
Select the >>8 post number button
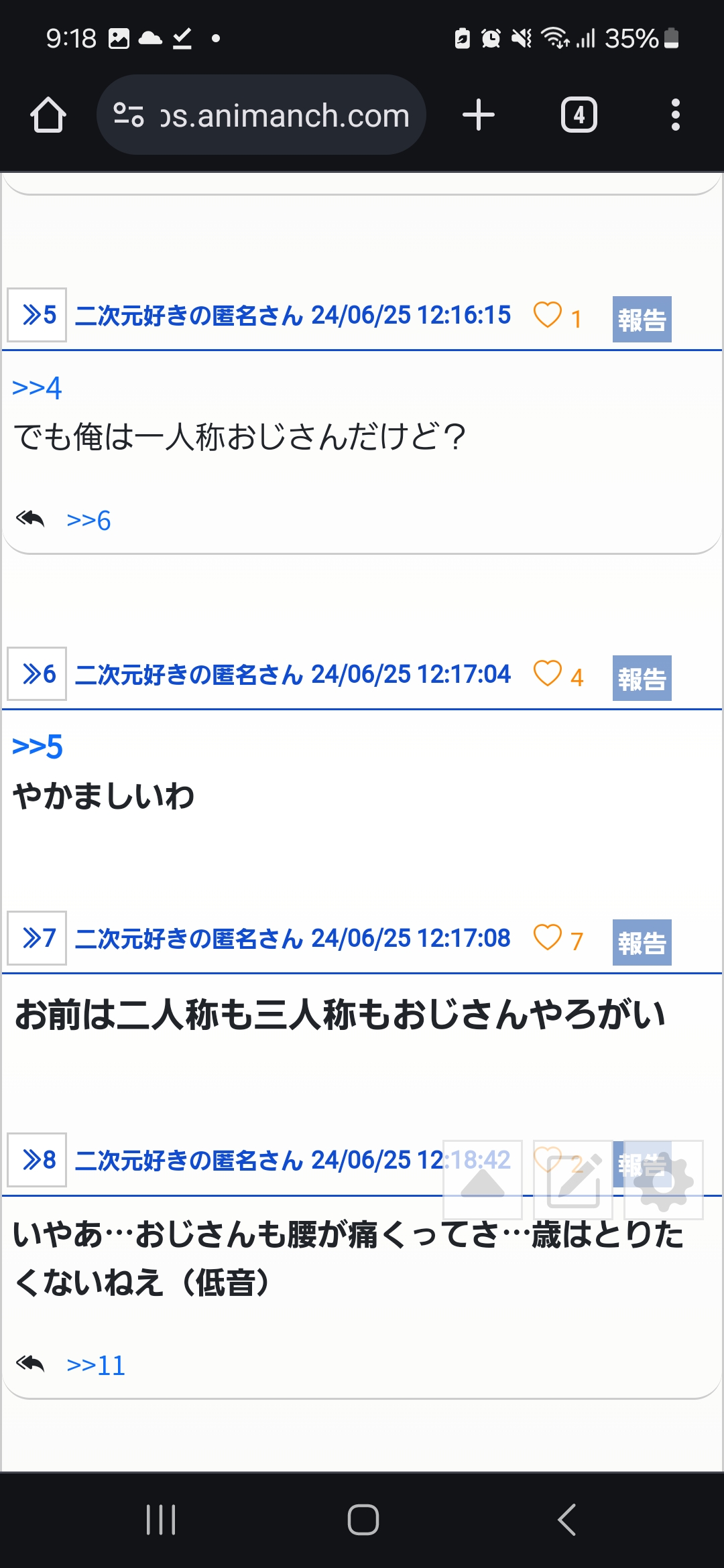pyautogui.click(x=37, y=1160)
